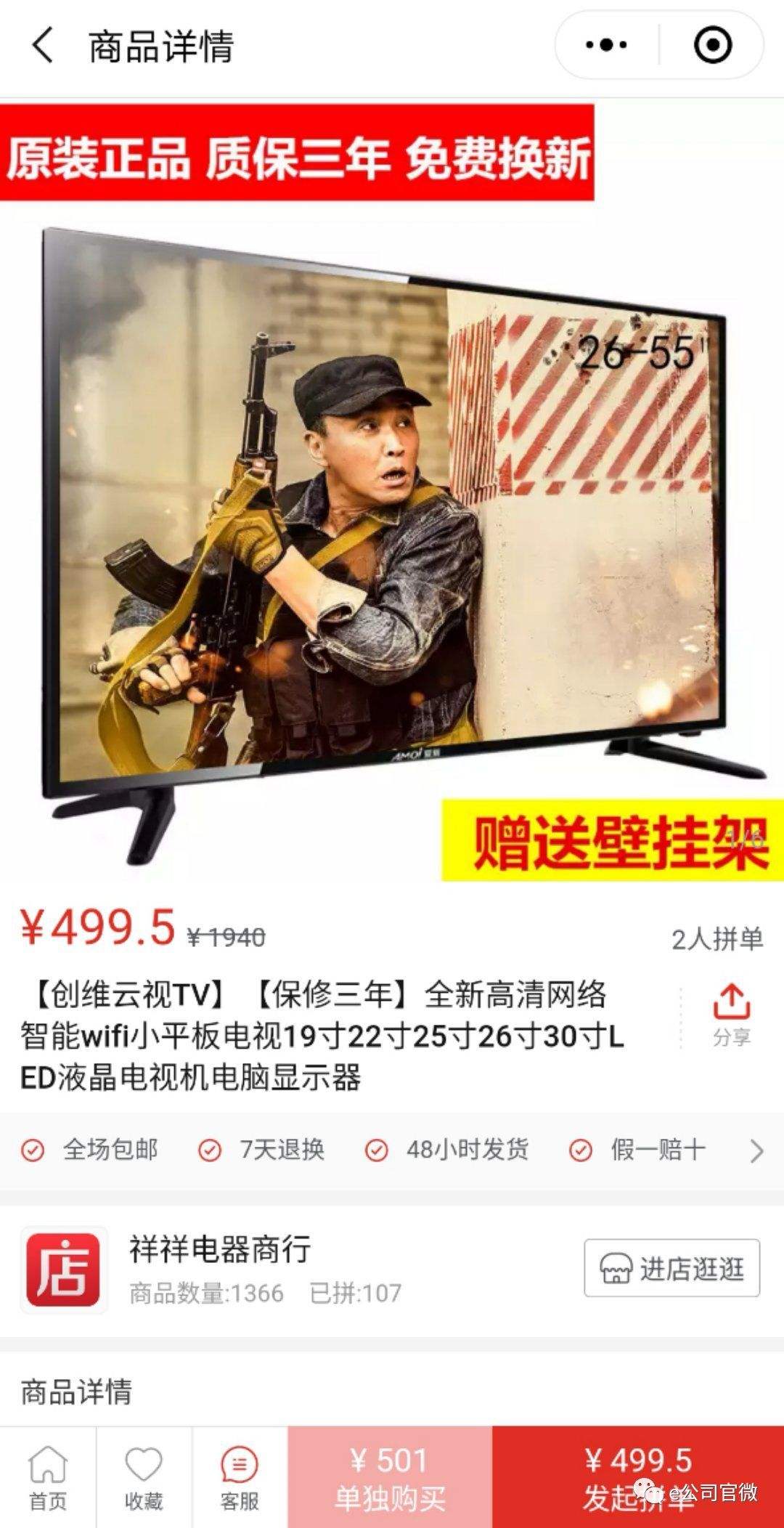This screenshot has height=1528, width=784.
Task: Expand guarantees row via right chevron
Action: point(755,1150)
